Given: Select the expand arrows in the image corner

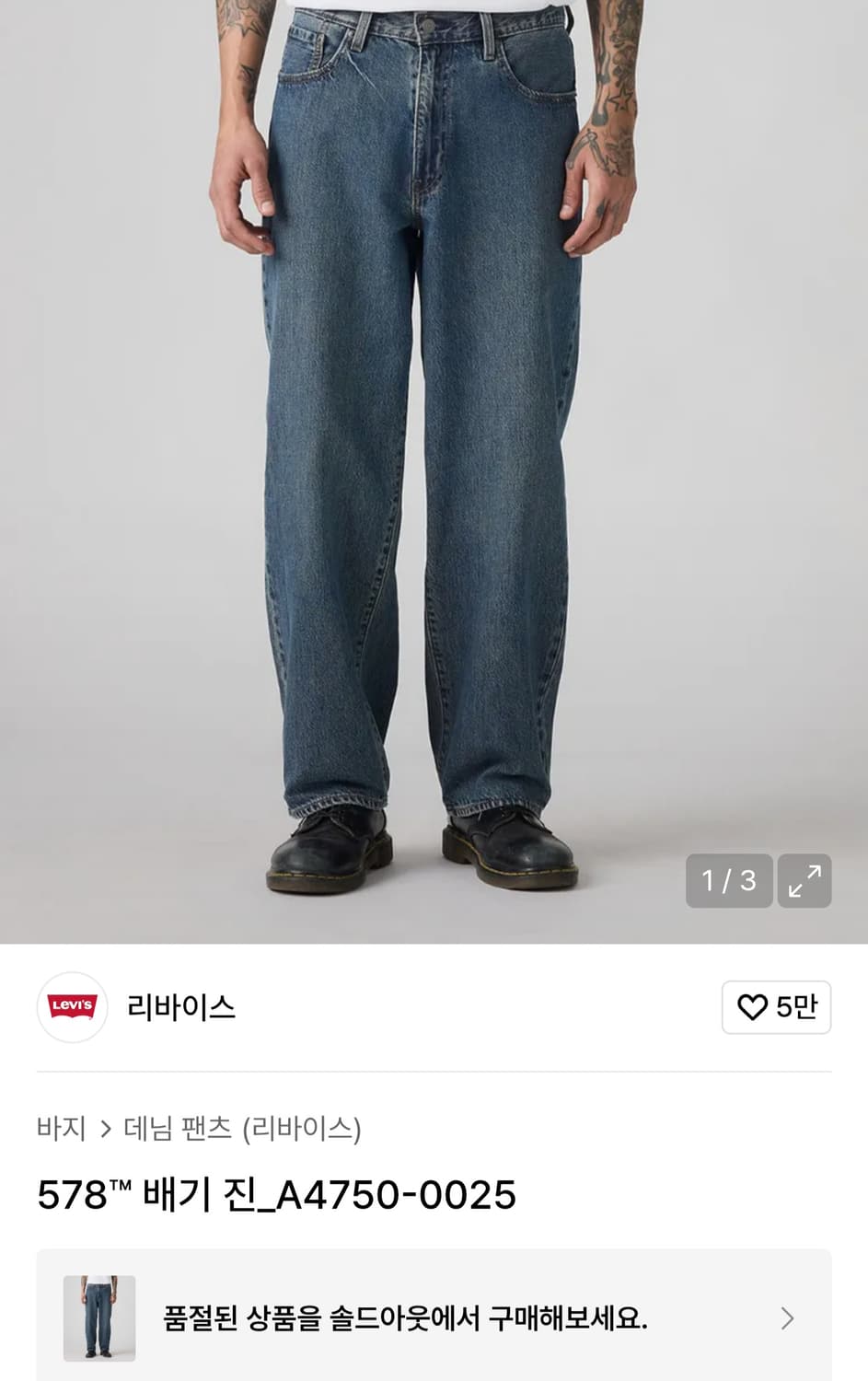Looking at the screenshot, I should [x=805, y=882].
